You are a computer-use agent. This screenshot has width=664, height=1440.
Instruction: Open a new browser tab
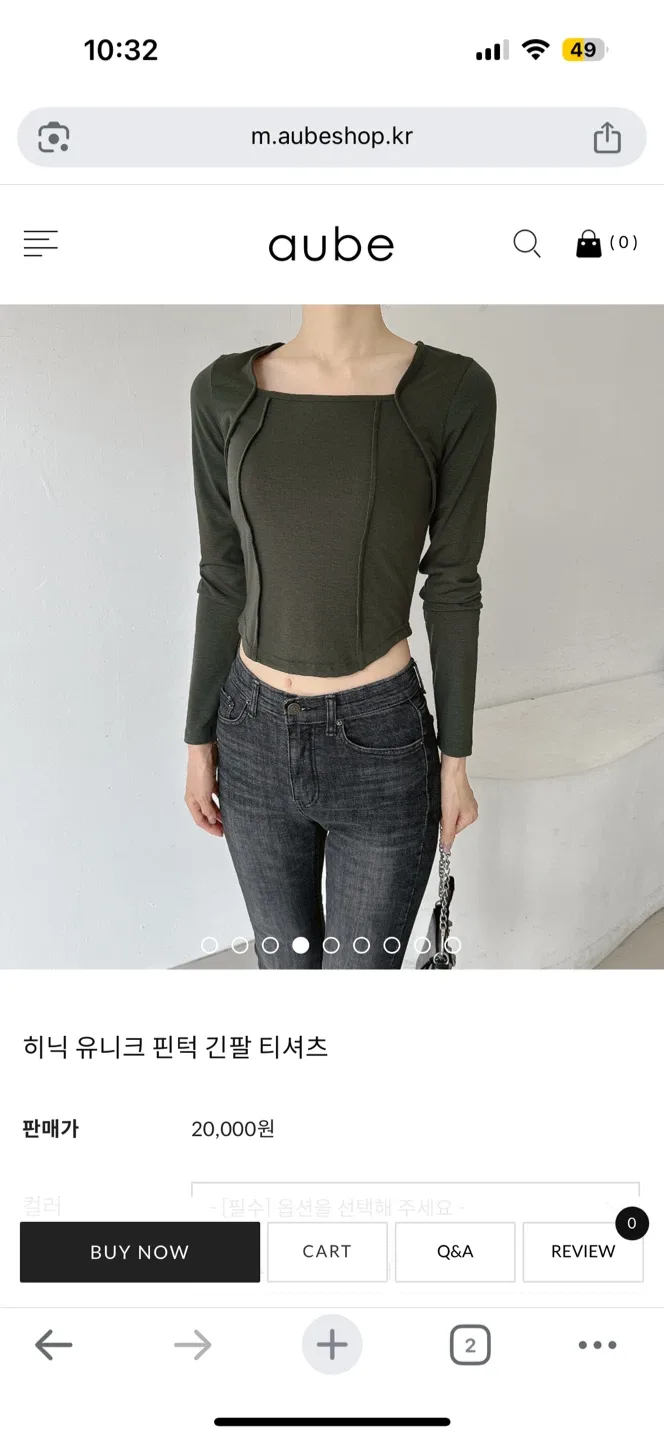(x=332, y=1345)
